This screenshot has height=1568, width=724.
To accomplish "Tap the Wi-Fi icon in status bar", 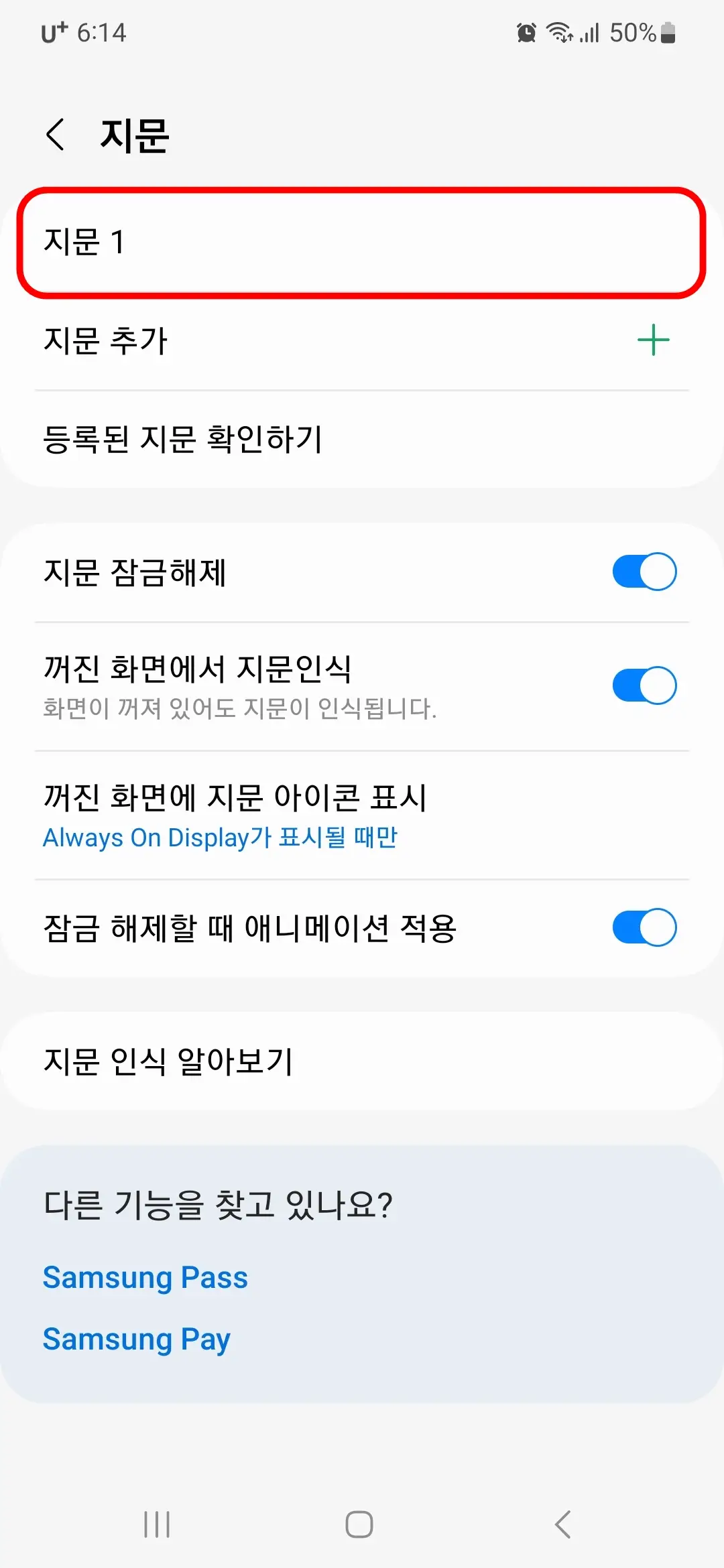I will coord(558,32).
